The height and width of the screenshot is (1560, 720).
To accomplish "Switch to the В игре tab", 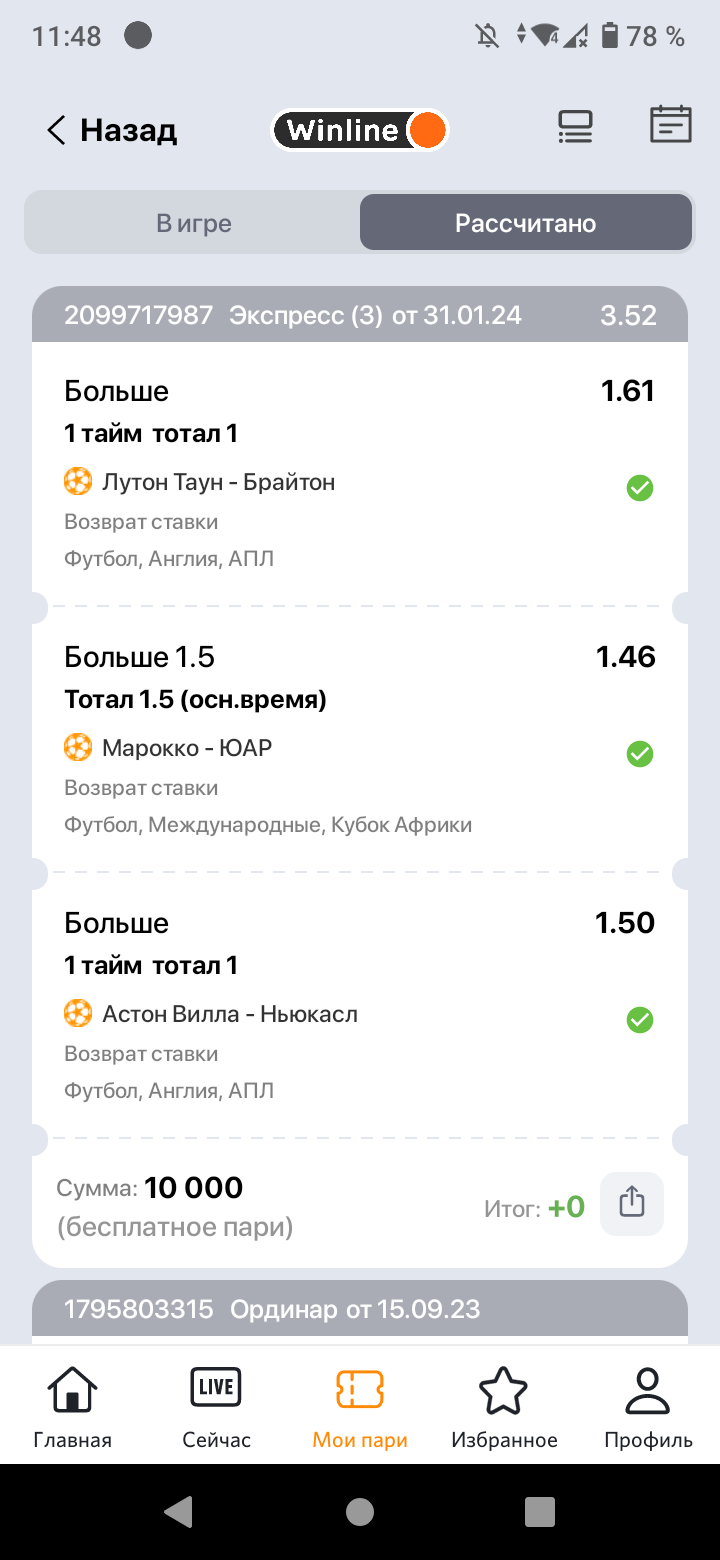I will click(x=193, y=222).
